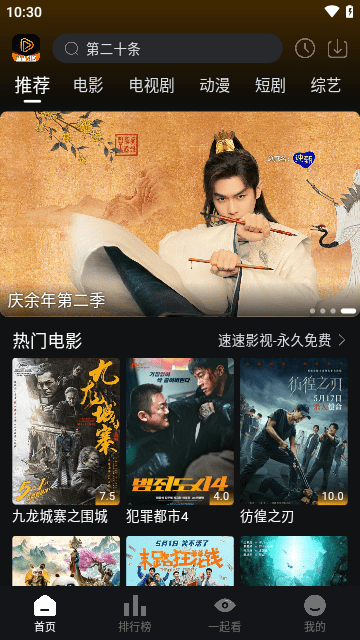Open the movie 彷徨之刃
Screen dimensions: 360x640
(x=294, y=441)
